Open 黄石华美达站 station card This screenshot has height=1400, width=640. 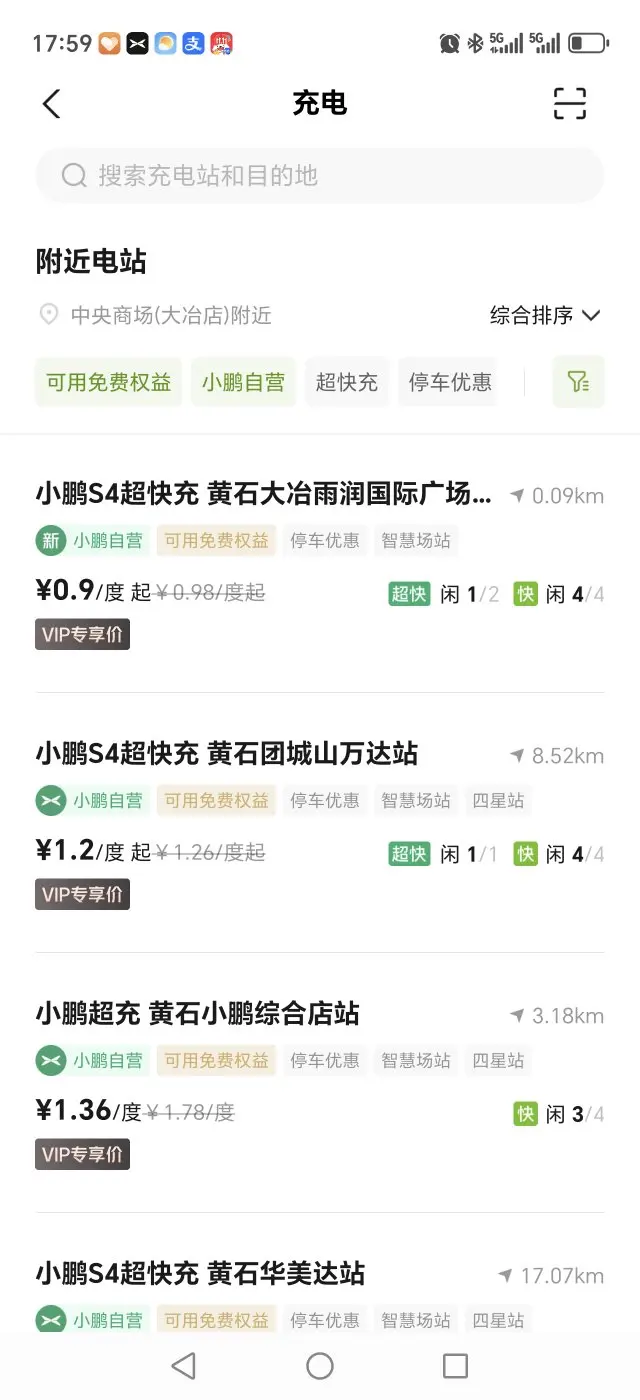(x=320, y=1290)
